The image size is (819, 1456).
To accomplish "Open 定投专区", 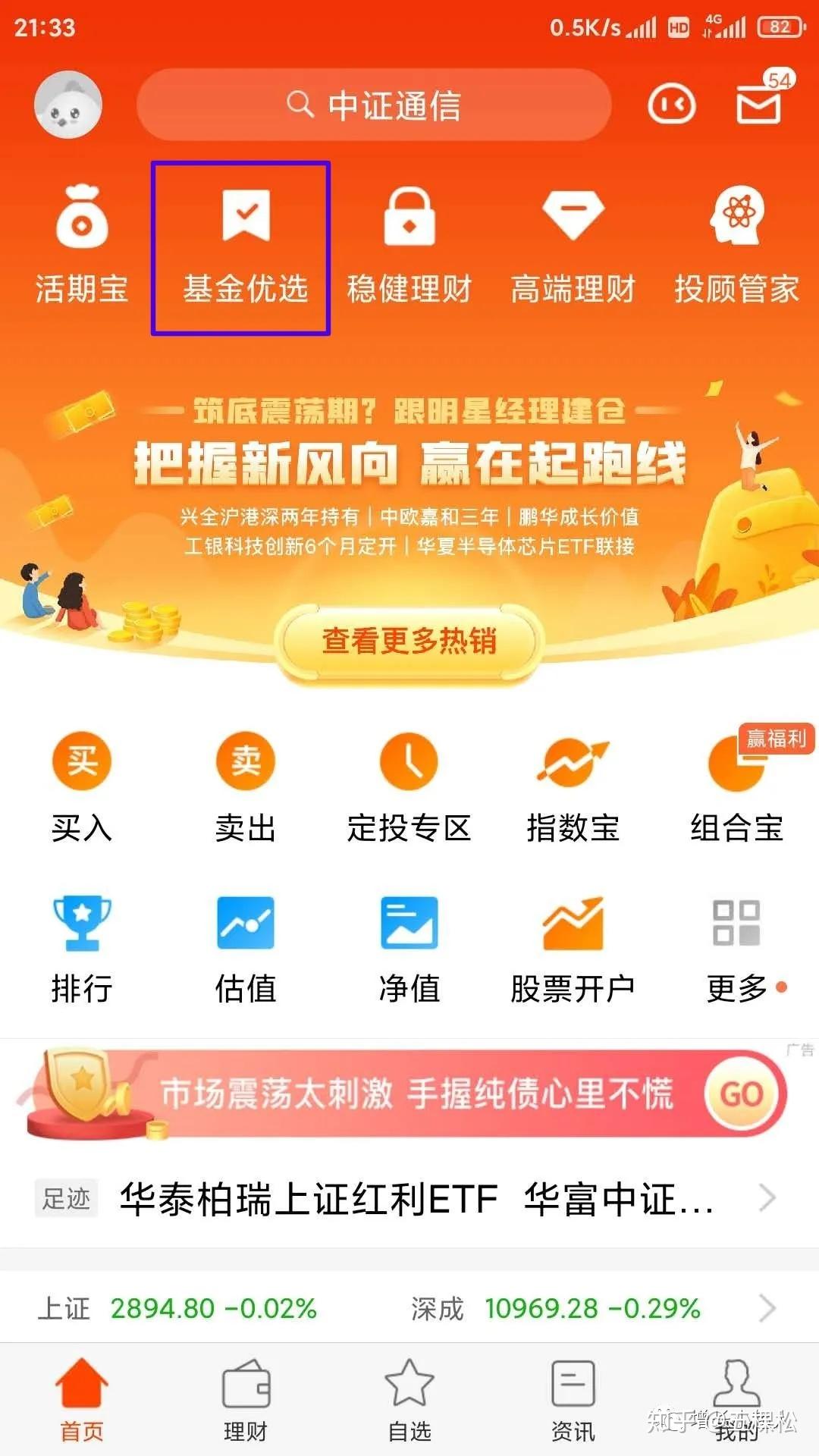I will 409,788.
